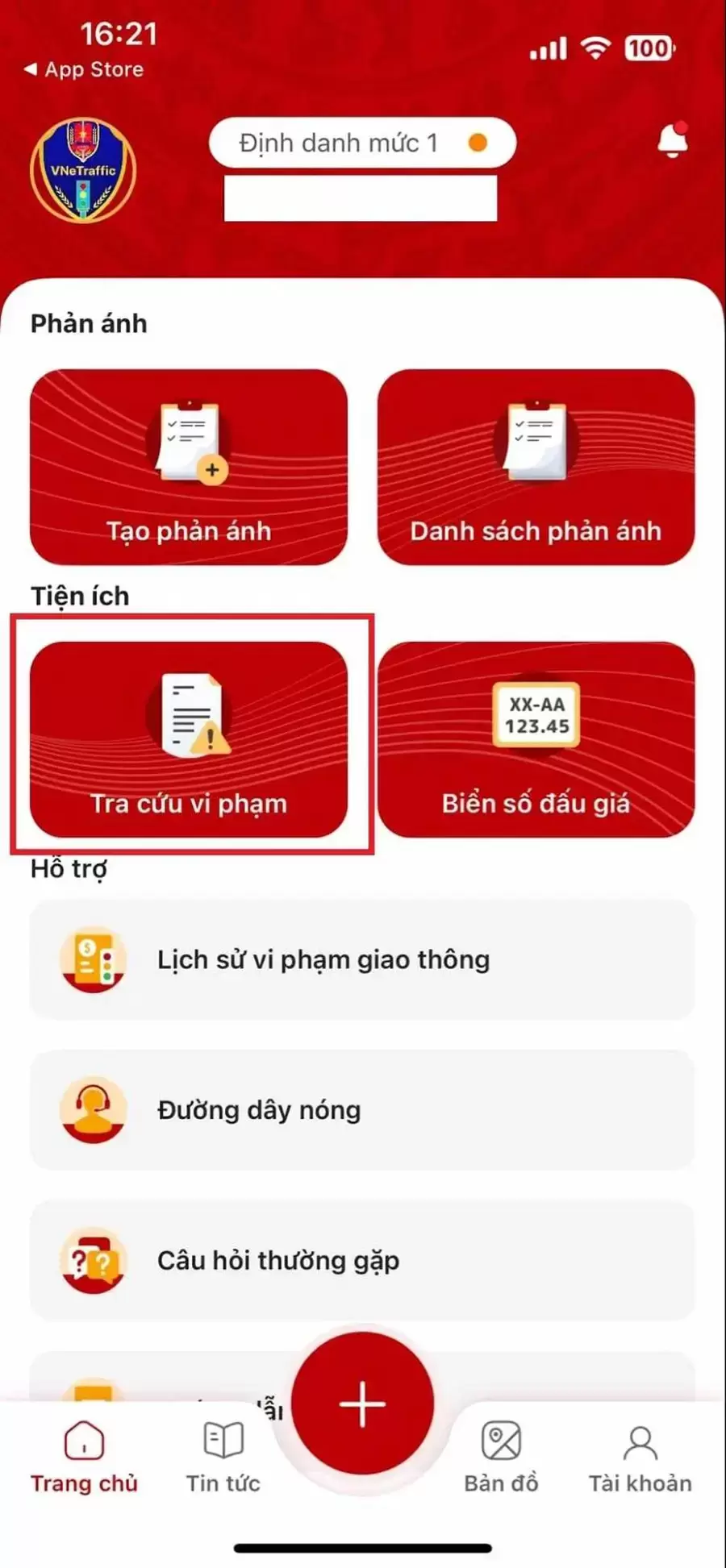Open the notifications bell

672,142
